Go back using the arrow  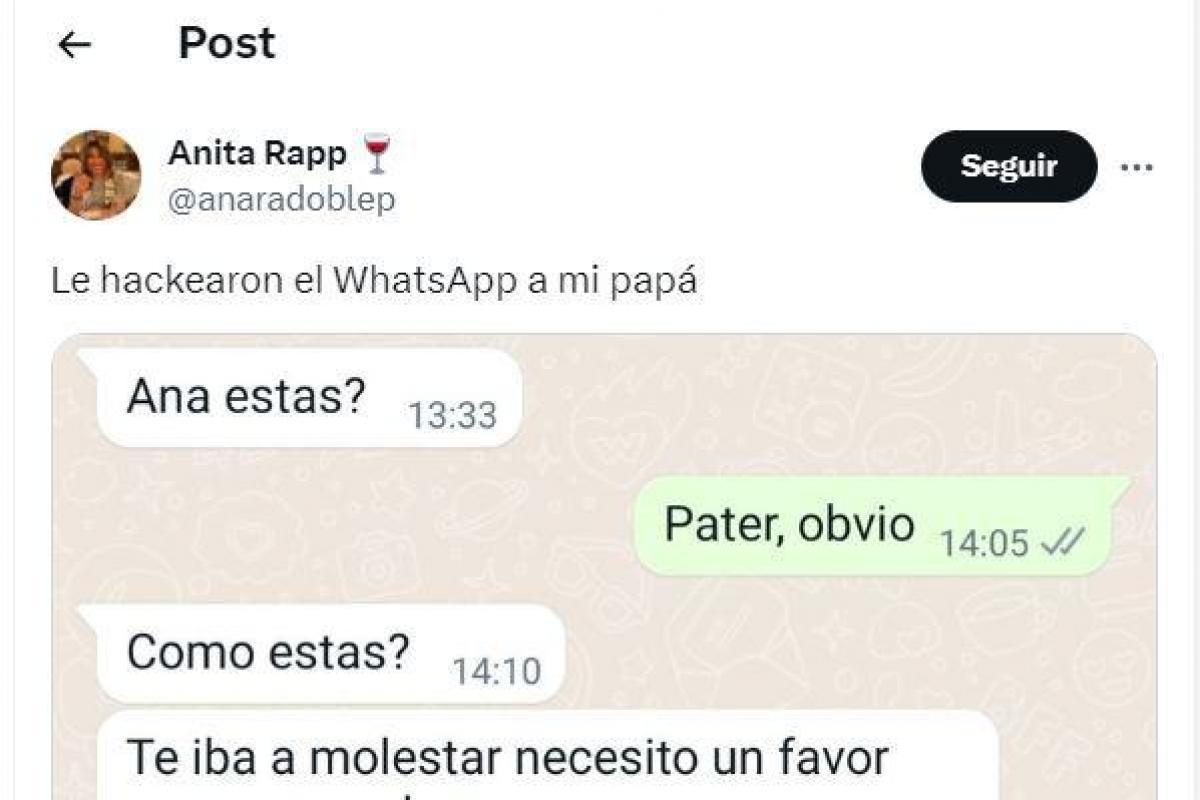pos(75,45)
